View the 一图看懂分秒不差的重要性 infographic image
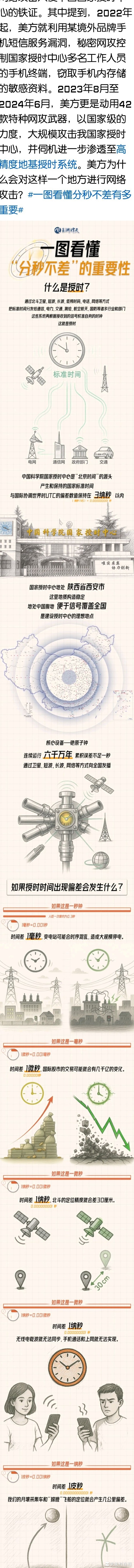Image resolution: width=134 pixels, height=1568 pixels. (x=67, y=852)
